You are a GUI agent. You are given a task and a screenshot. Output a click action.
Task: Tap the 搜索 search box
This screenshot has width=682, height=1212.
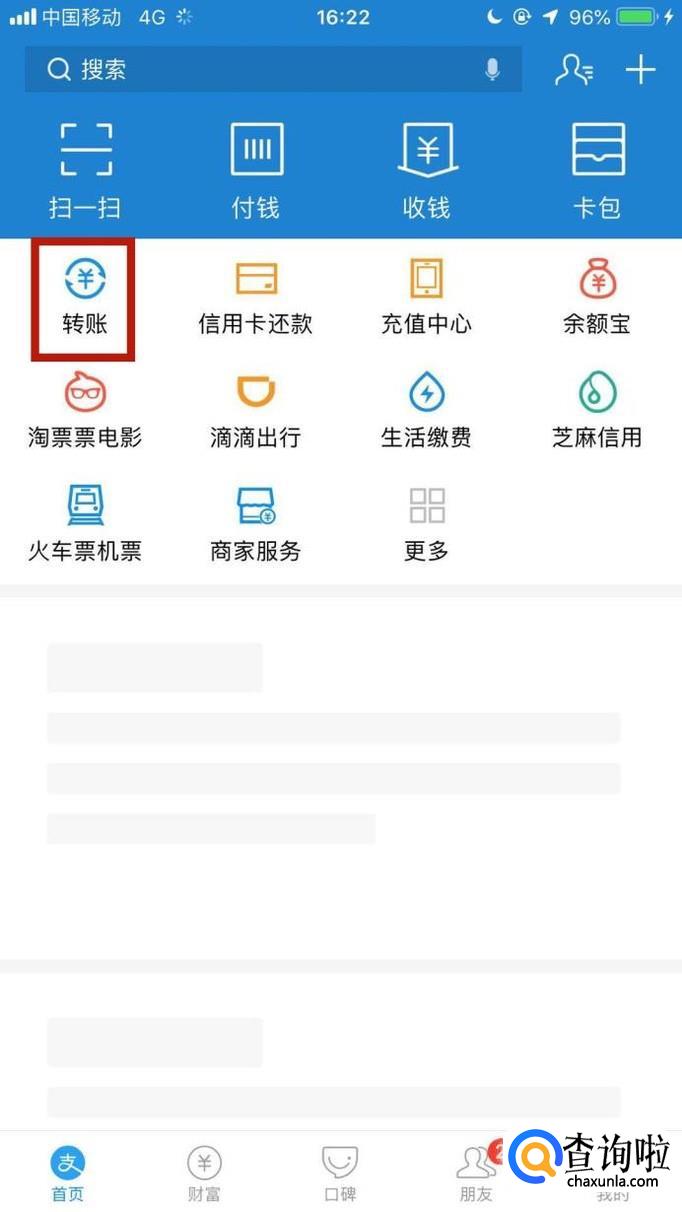[x=250, y=70]
